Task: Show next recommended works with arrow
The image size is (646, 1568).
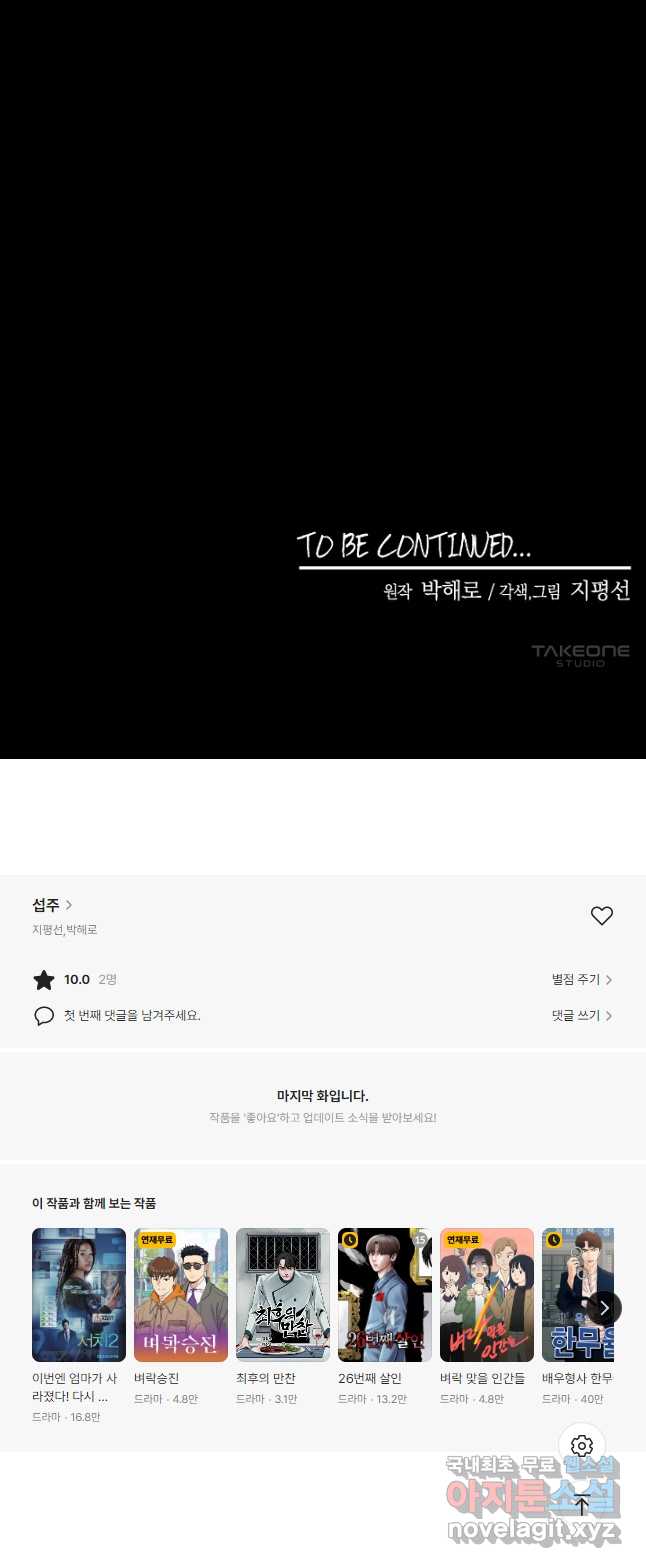Action: 604,1308
